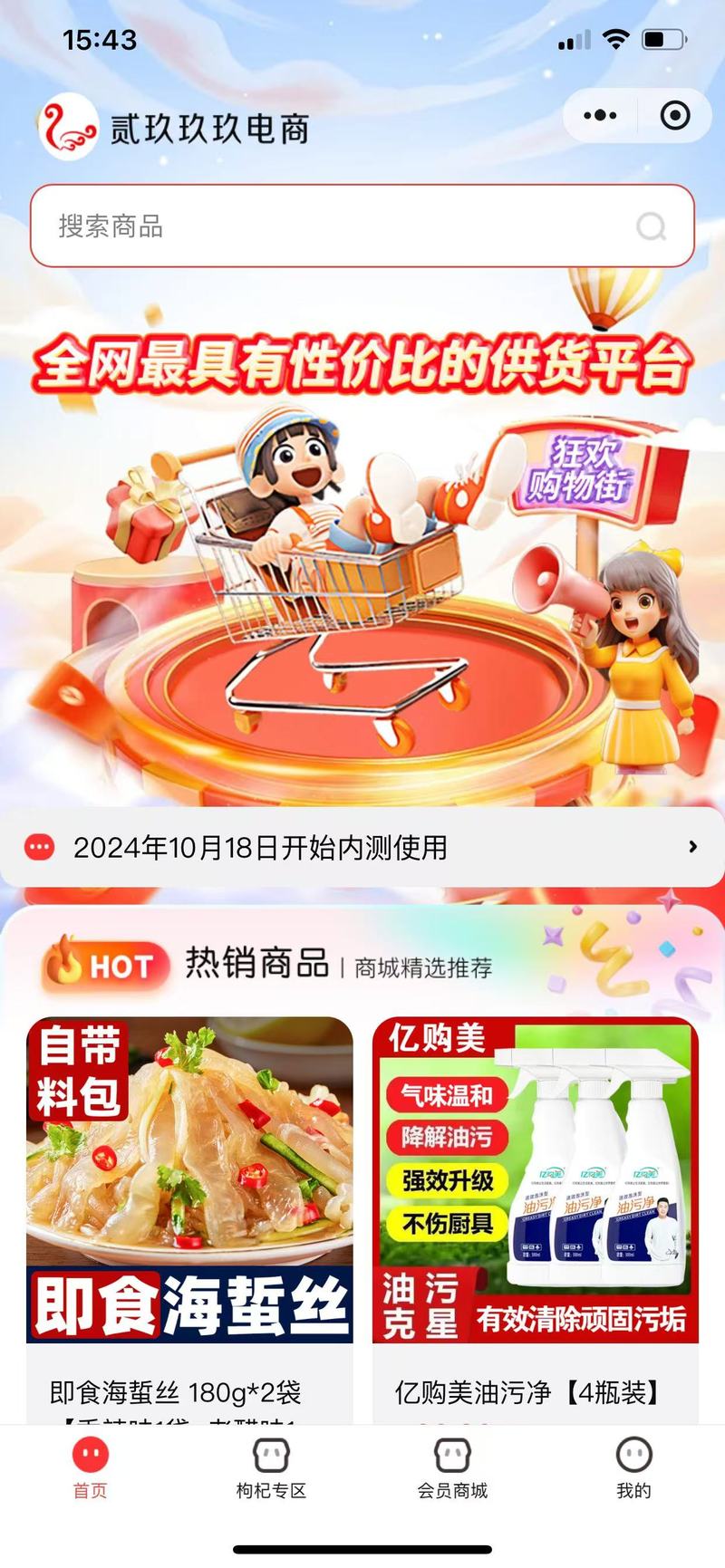Switch to the 首页 tab
This screenshot has width=725, height=1568.
coord(91,1468)
